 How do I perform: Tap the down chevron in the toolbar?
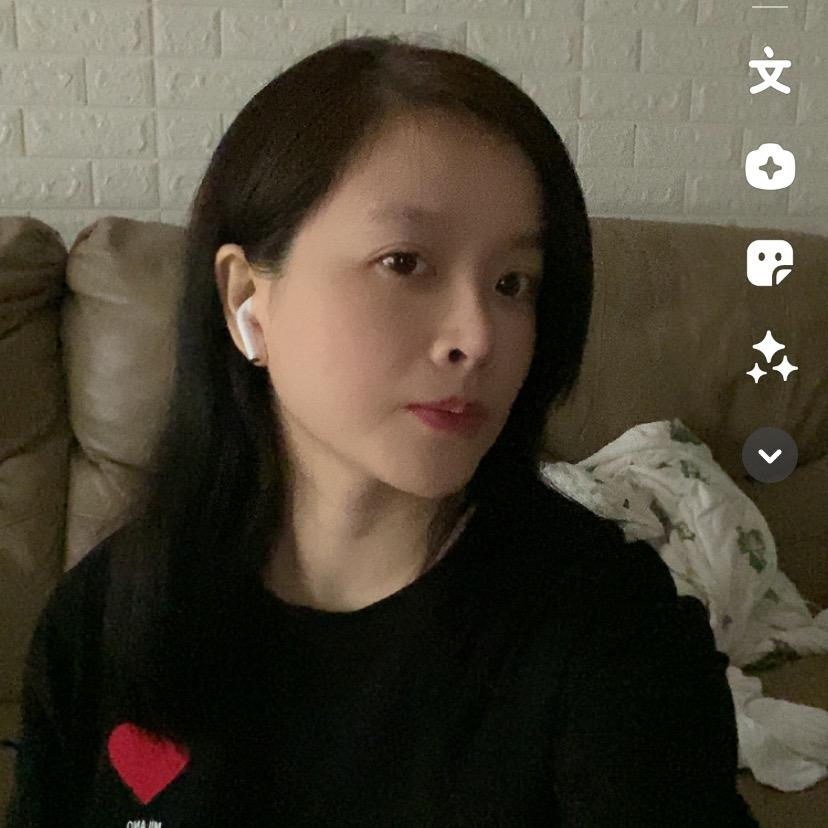pyautogui.click(x=769, y=456)
